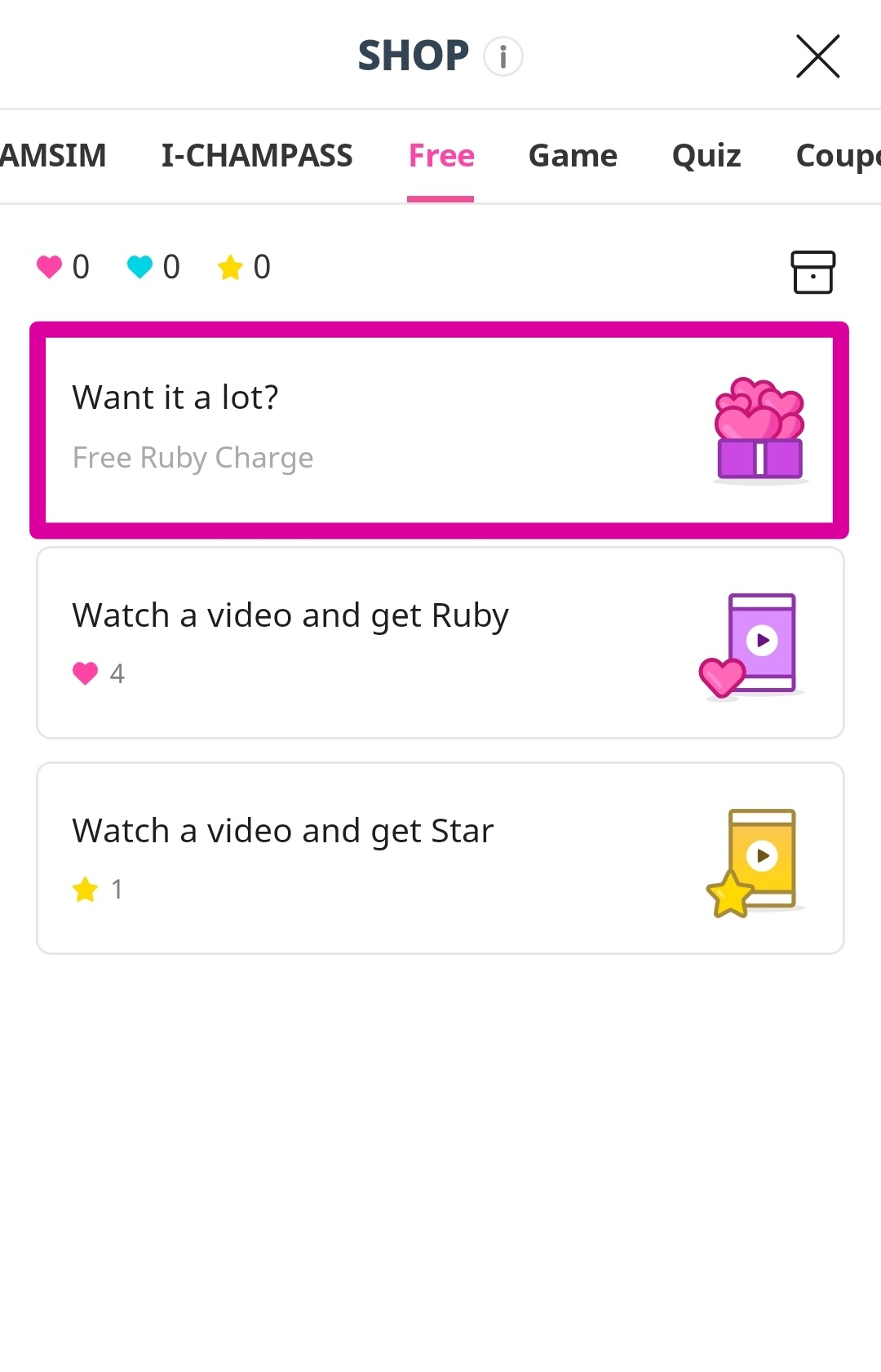Tap Watch a video and get Ruby

440,643
